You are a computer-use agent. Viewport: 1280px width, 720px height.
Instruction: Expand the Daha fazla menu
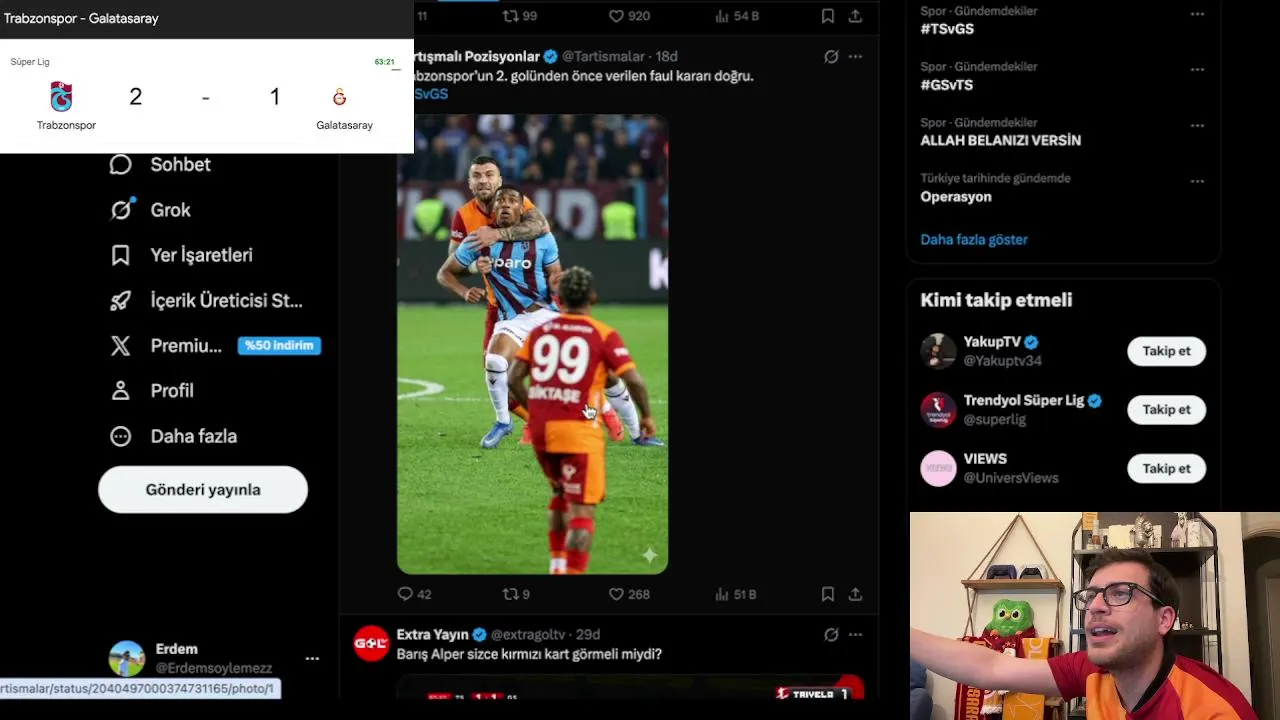pos(193,436)
